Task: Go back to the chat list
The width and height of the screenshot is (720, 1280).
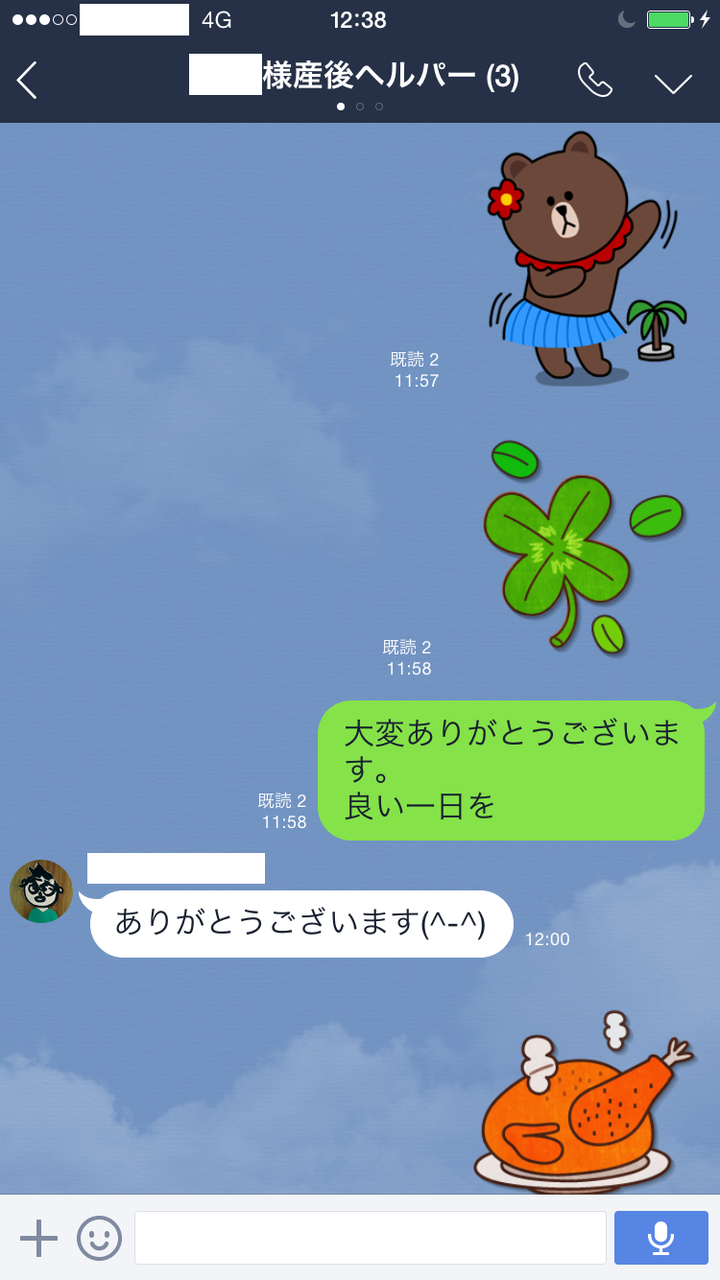Action: tap(27, 80)
